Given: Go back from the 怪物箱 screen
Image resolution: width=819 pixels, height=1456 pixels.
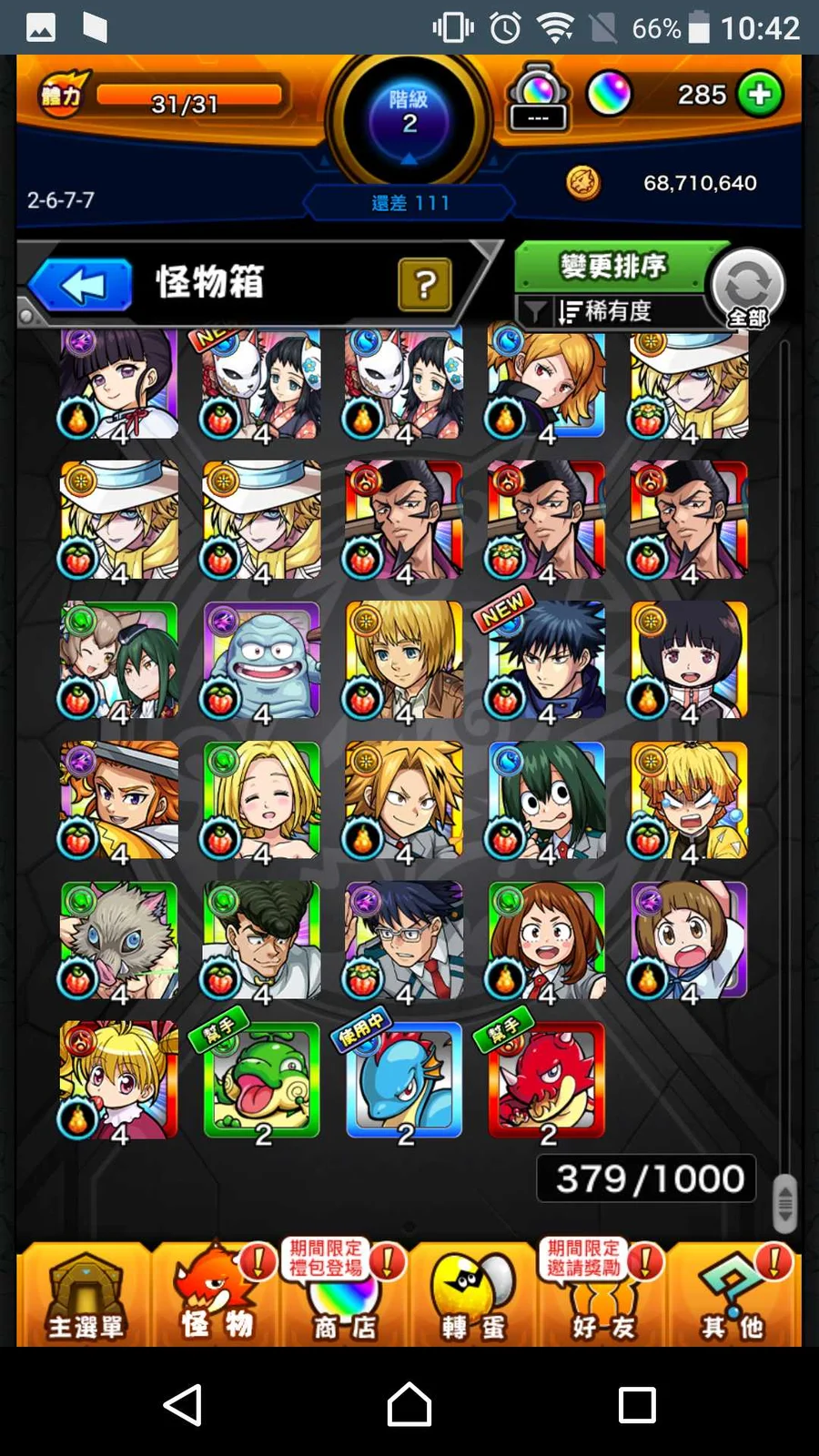Looking at the screenshot, I should pyautogui.click(x=82, y=286).
